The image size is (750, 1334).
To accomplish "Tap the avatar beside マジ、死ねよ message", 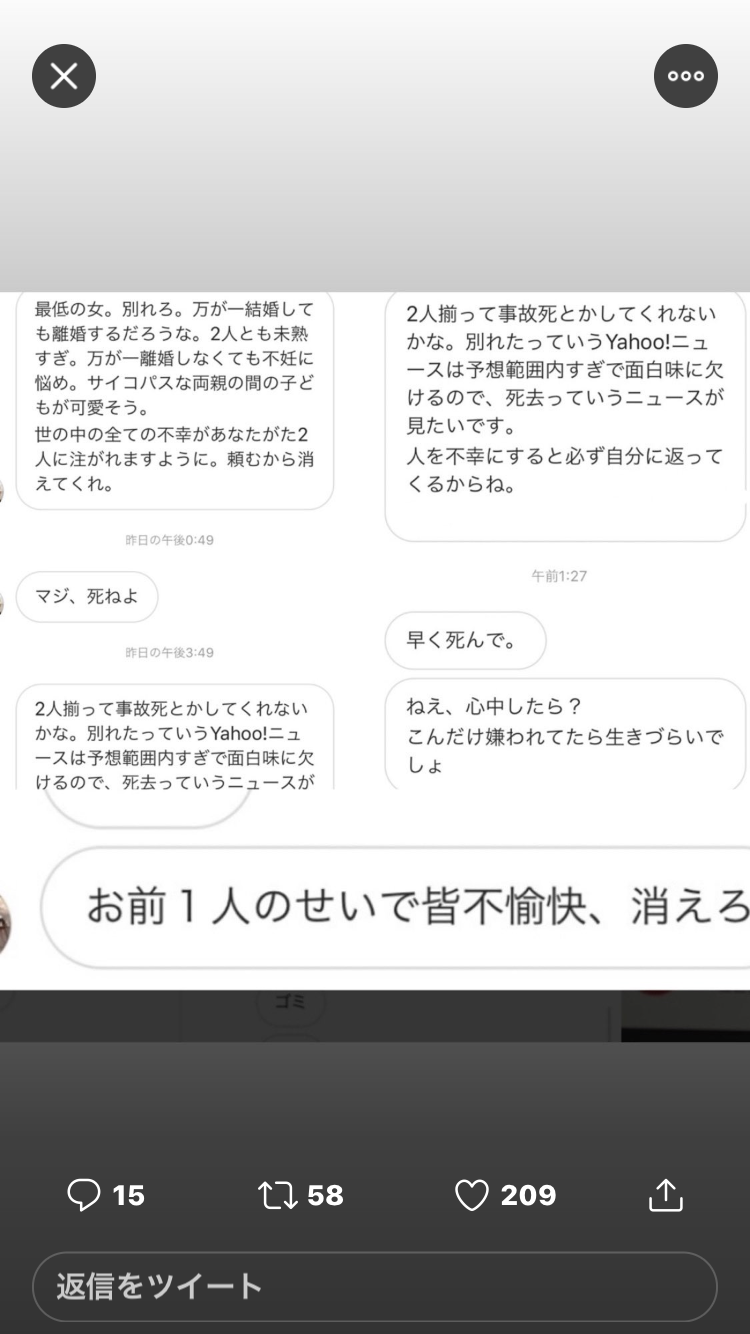I will pyautogui.click(x=5, y=596).
